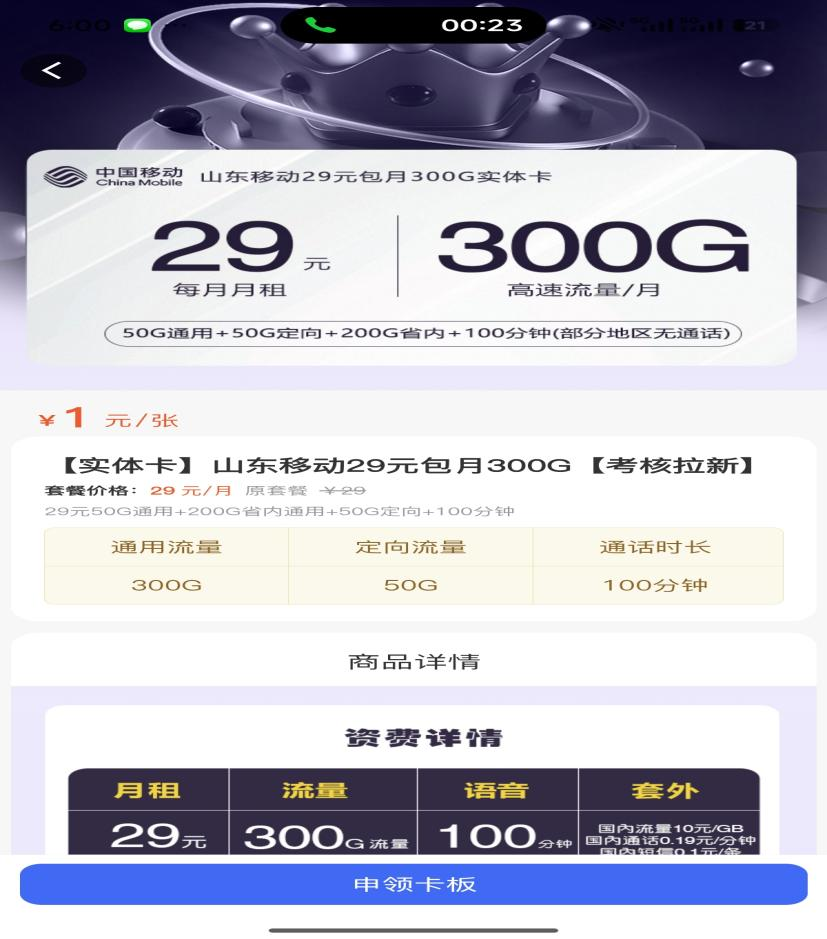Screen dimensions: 827x939
Task: Tap the 语音 column header
Action: 496,790
